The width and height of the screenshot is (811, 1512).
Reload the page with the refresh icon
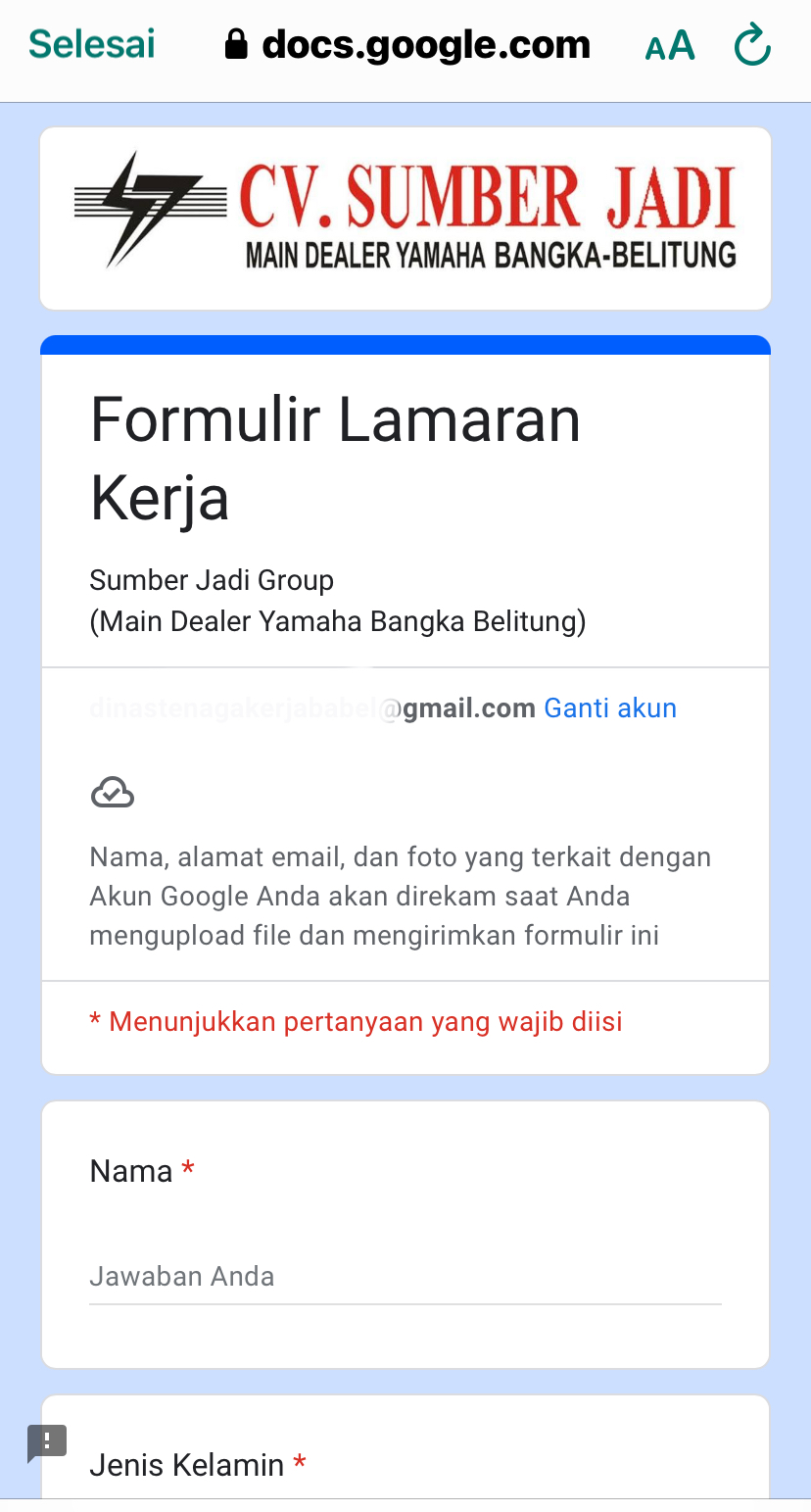(752, 46)
